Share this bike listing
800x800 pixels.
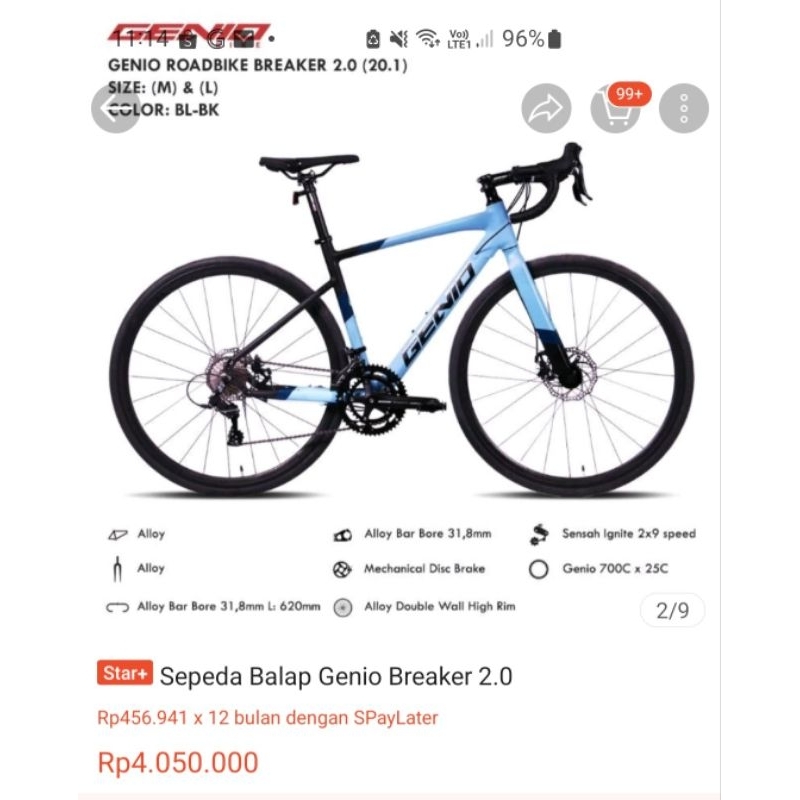coord(547,109)
